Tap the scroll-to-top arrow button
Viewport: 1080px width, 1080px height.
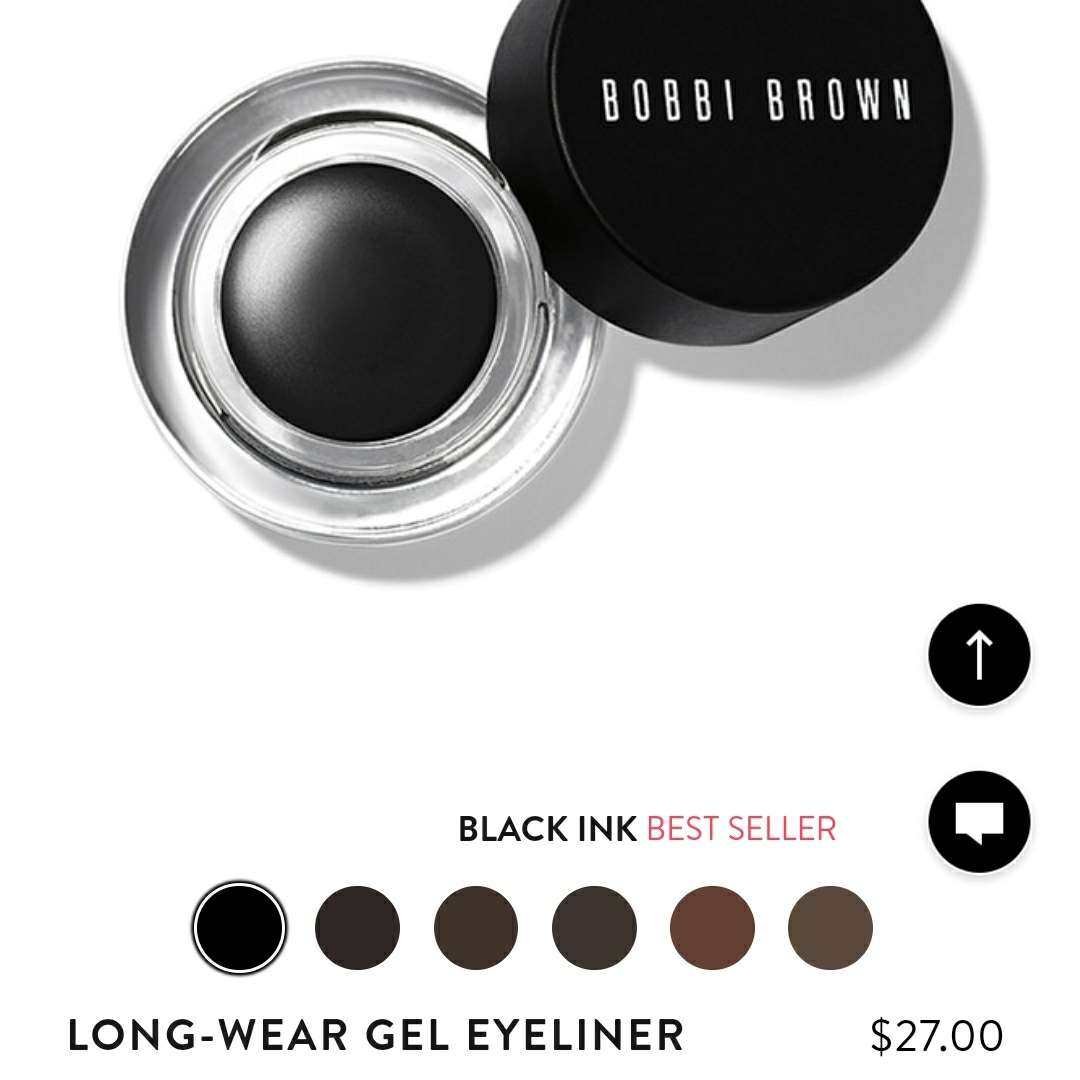(x=978, y=655)
